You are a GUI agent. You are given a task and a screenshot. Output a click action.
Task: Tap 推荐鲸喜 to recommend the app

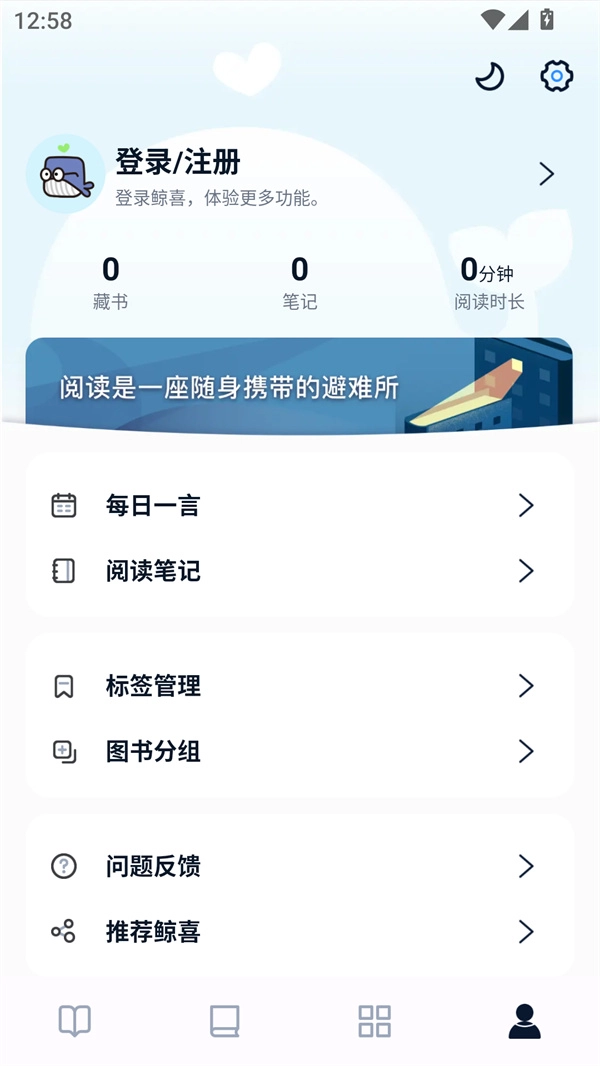299,932
